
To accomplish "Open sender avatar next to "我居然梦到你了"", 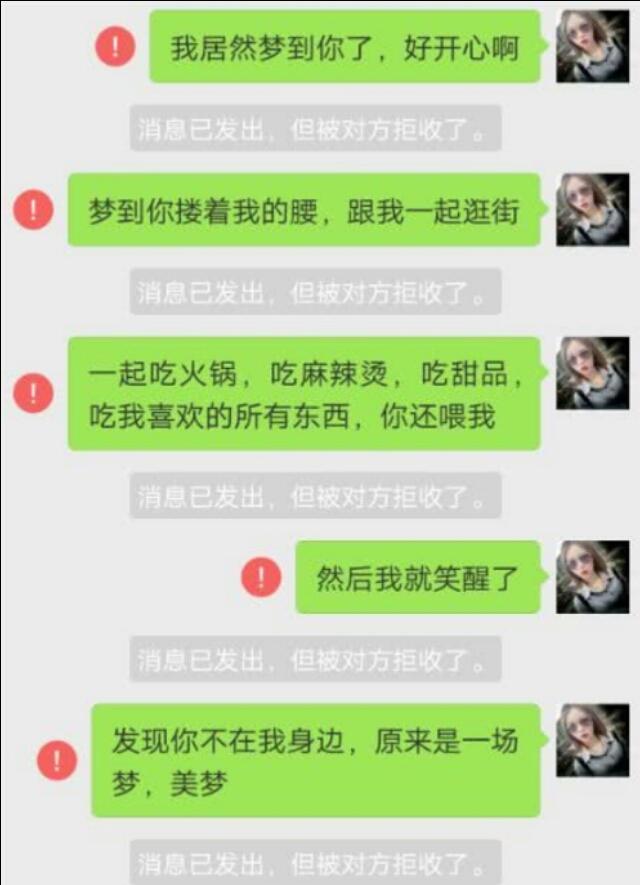I will (592, 46).
